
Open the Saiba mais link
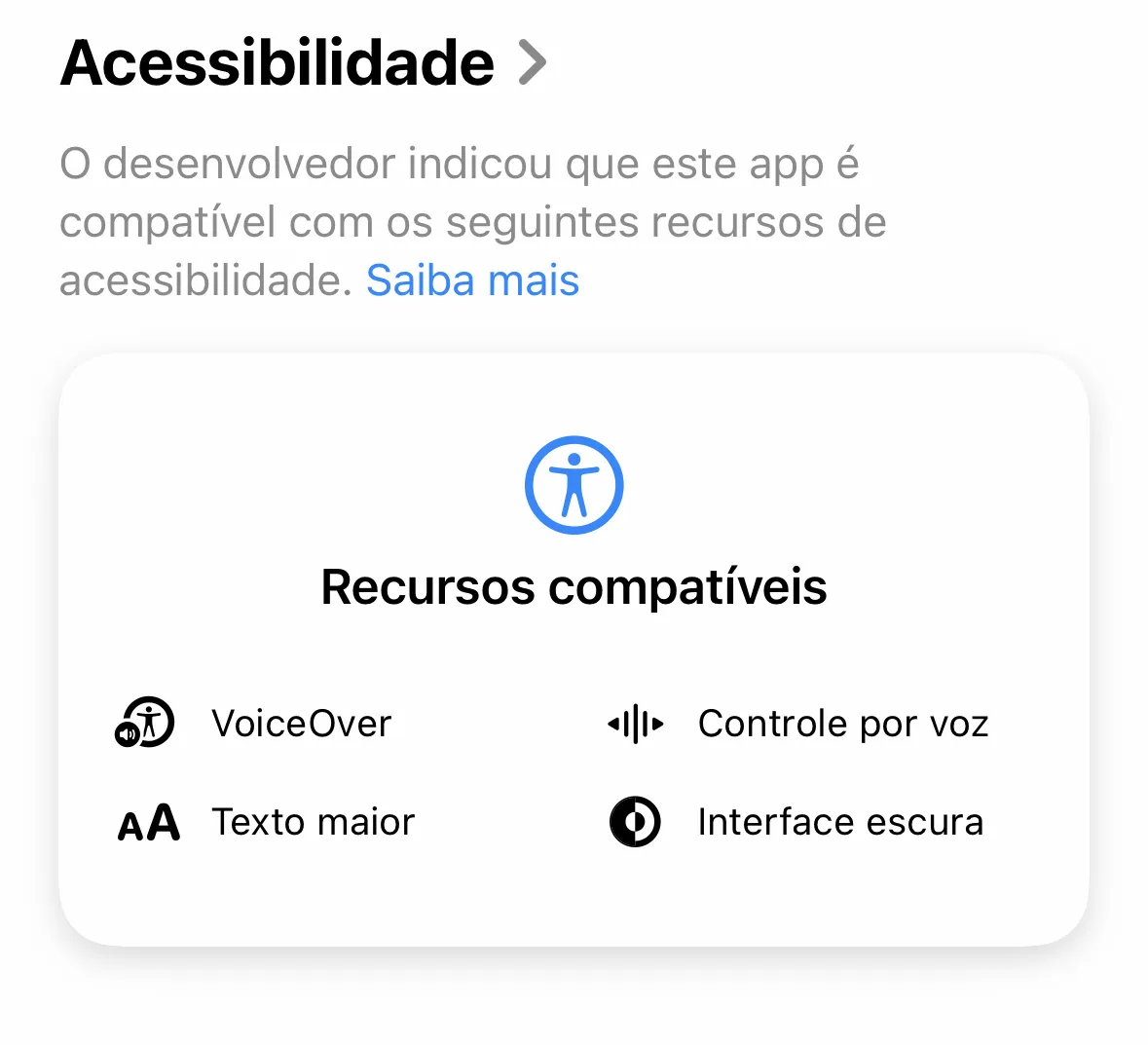(472, 281)
